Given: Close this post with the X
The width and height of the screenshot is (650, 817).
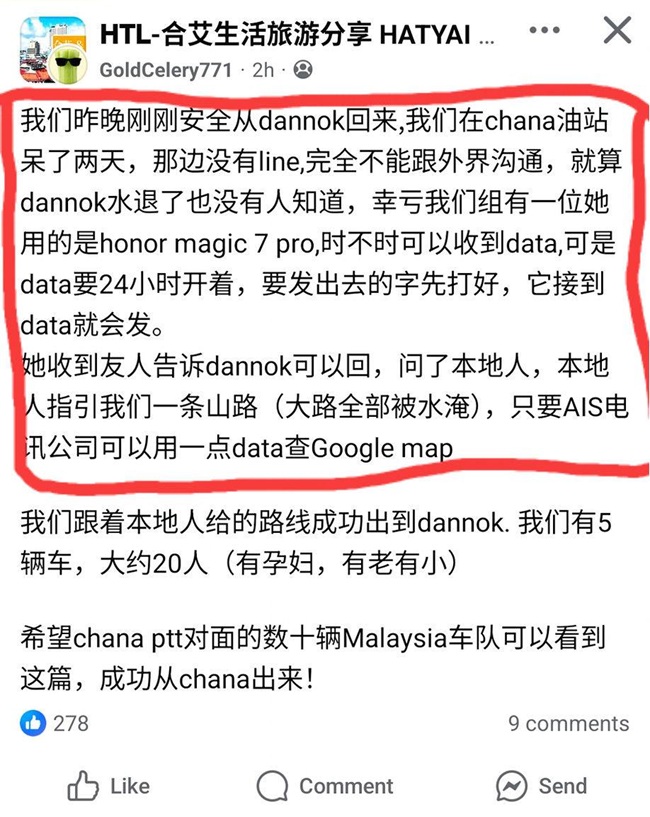Looking at the screenshot, I should point(617,30).
